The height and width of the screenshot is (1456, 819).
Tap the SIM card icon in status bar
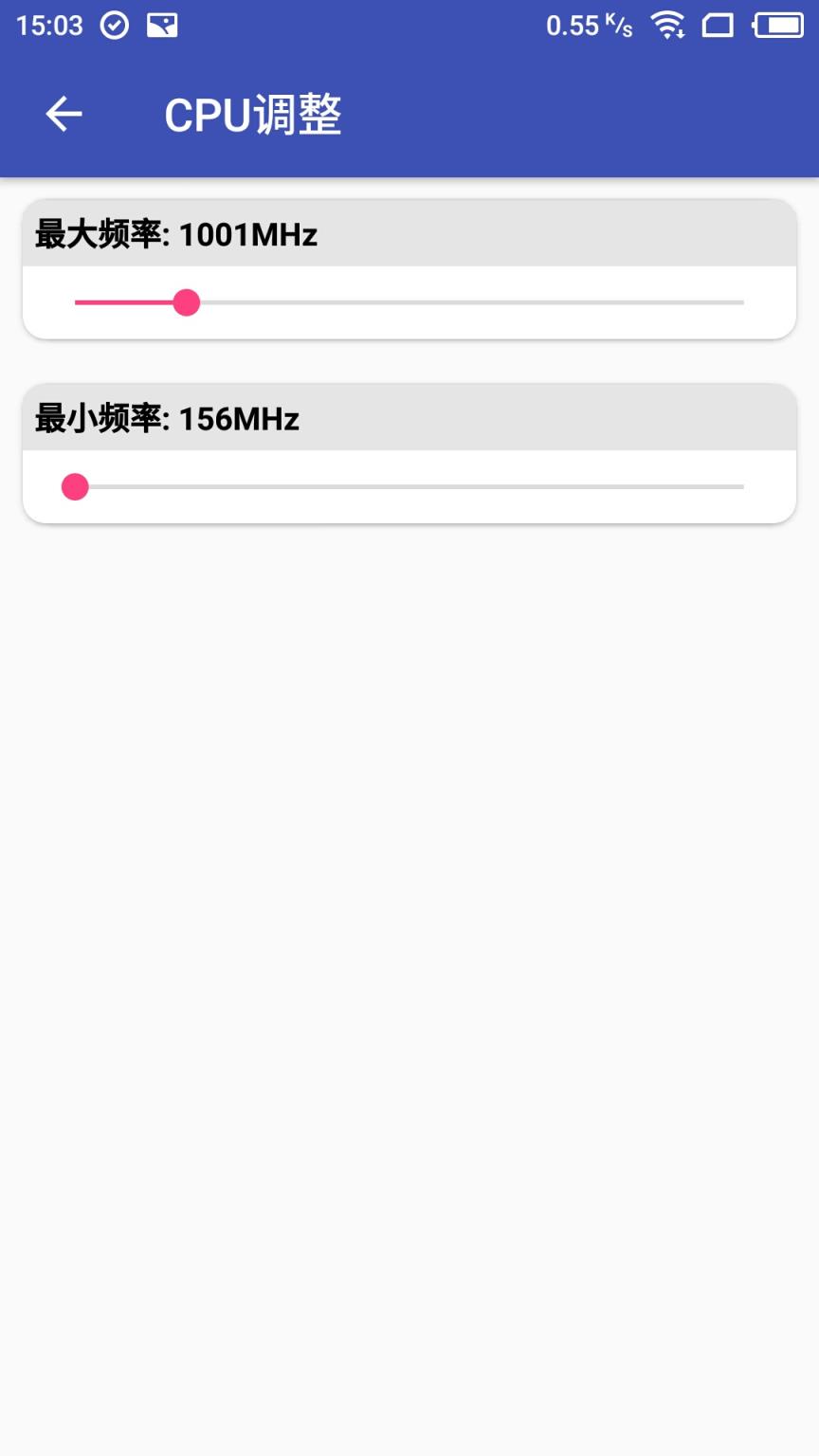click(717, 26)
